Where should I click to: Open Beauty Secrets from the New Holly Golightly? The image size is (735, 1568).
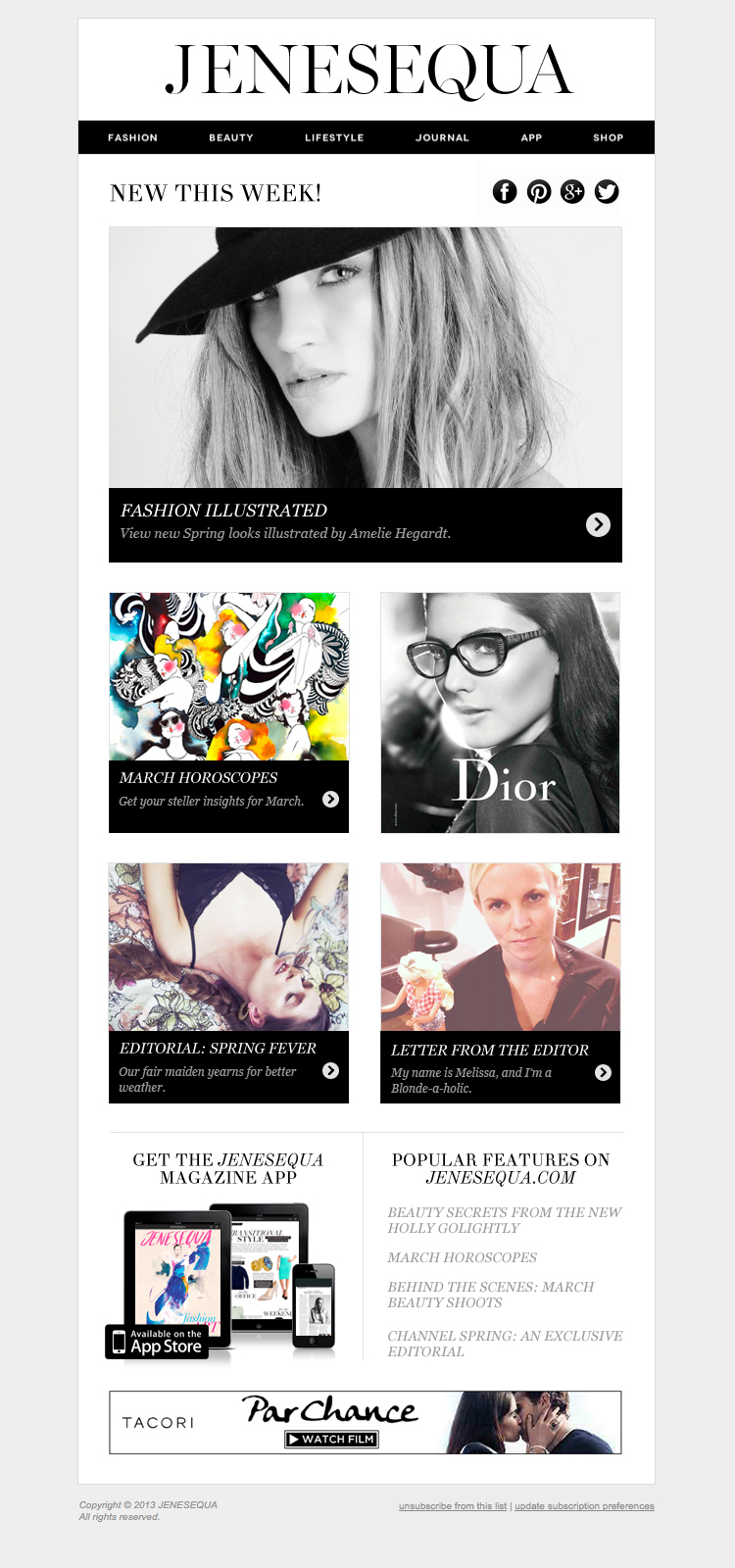click(x=504, y=1220)
